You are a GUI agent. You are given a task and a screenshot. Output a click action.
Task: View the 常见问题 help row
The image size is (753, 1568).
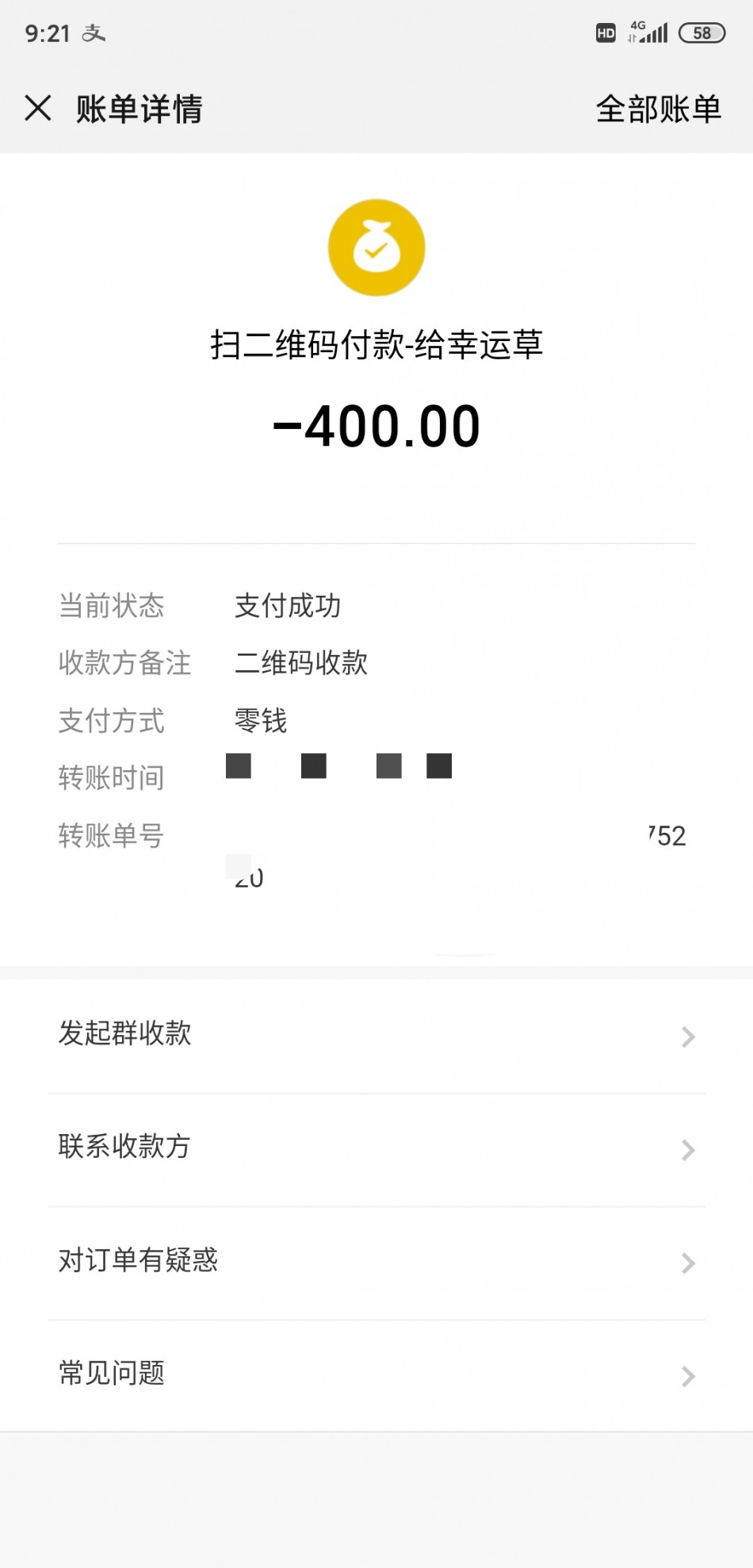tap(376, 1376)
